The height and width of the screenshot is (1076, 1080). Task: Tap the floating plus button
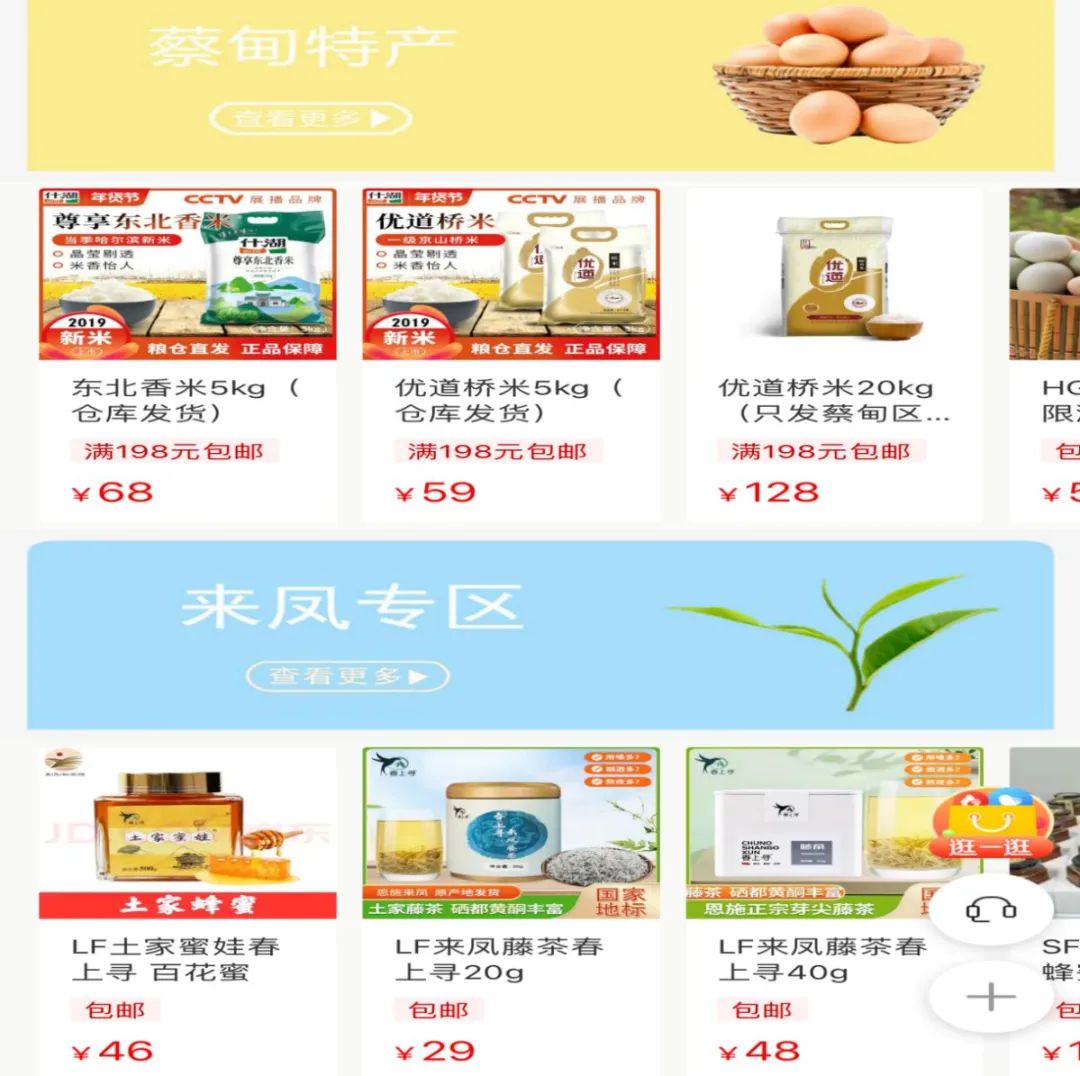991,996
